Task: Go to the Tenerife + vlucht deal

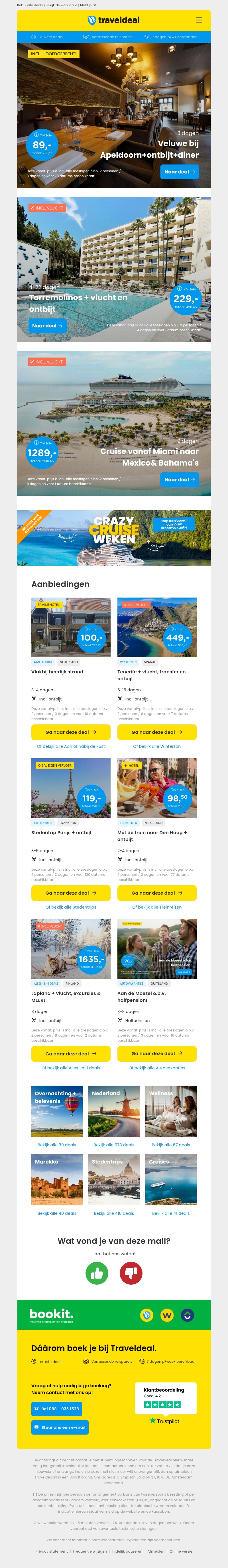Action: 157,732
